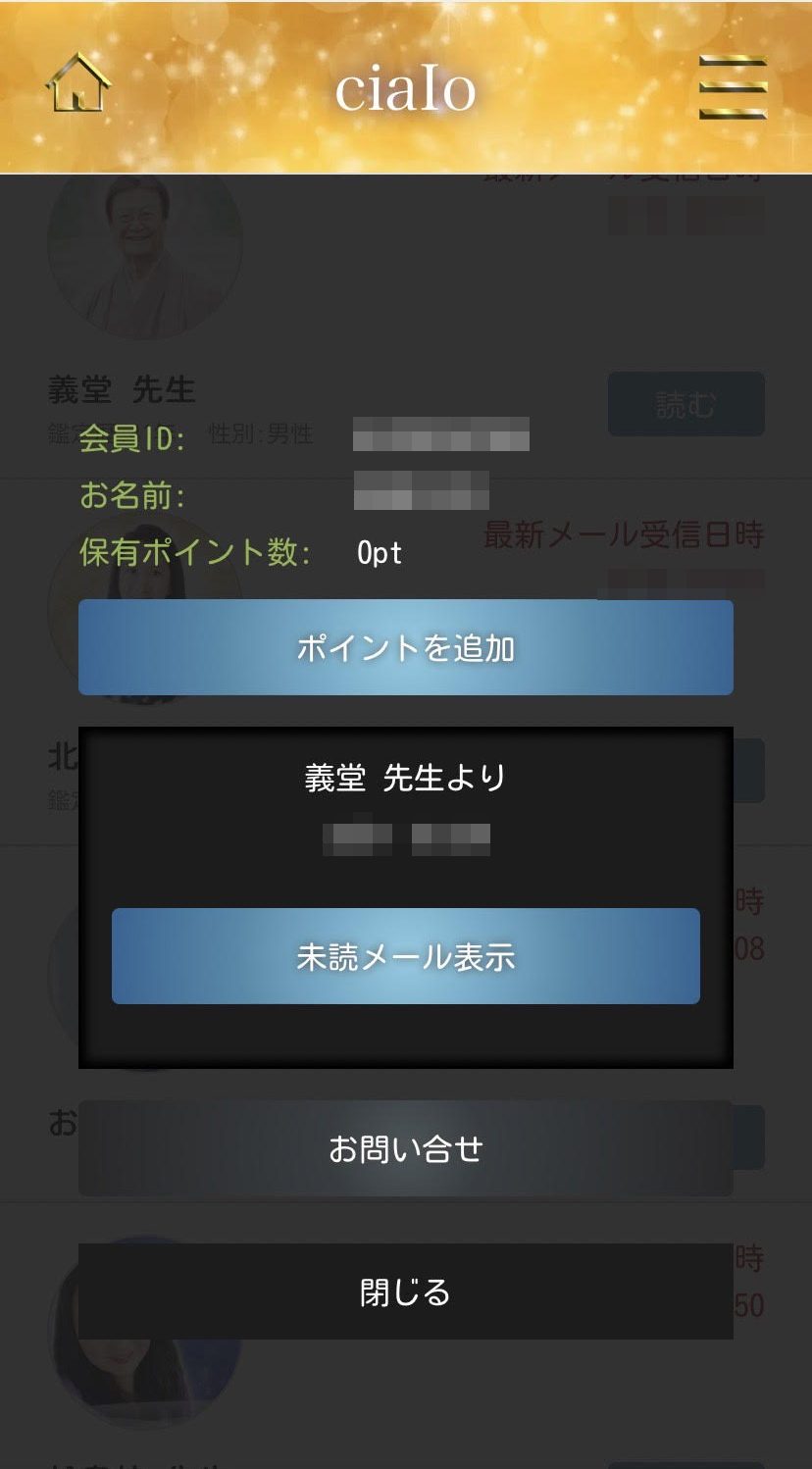
Task: Go to the home screen via house icon
Action: tap(78, 84)
